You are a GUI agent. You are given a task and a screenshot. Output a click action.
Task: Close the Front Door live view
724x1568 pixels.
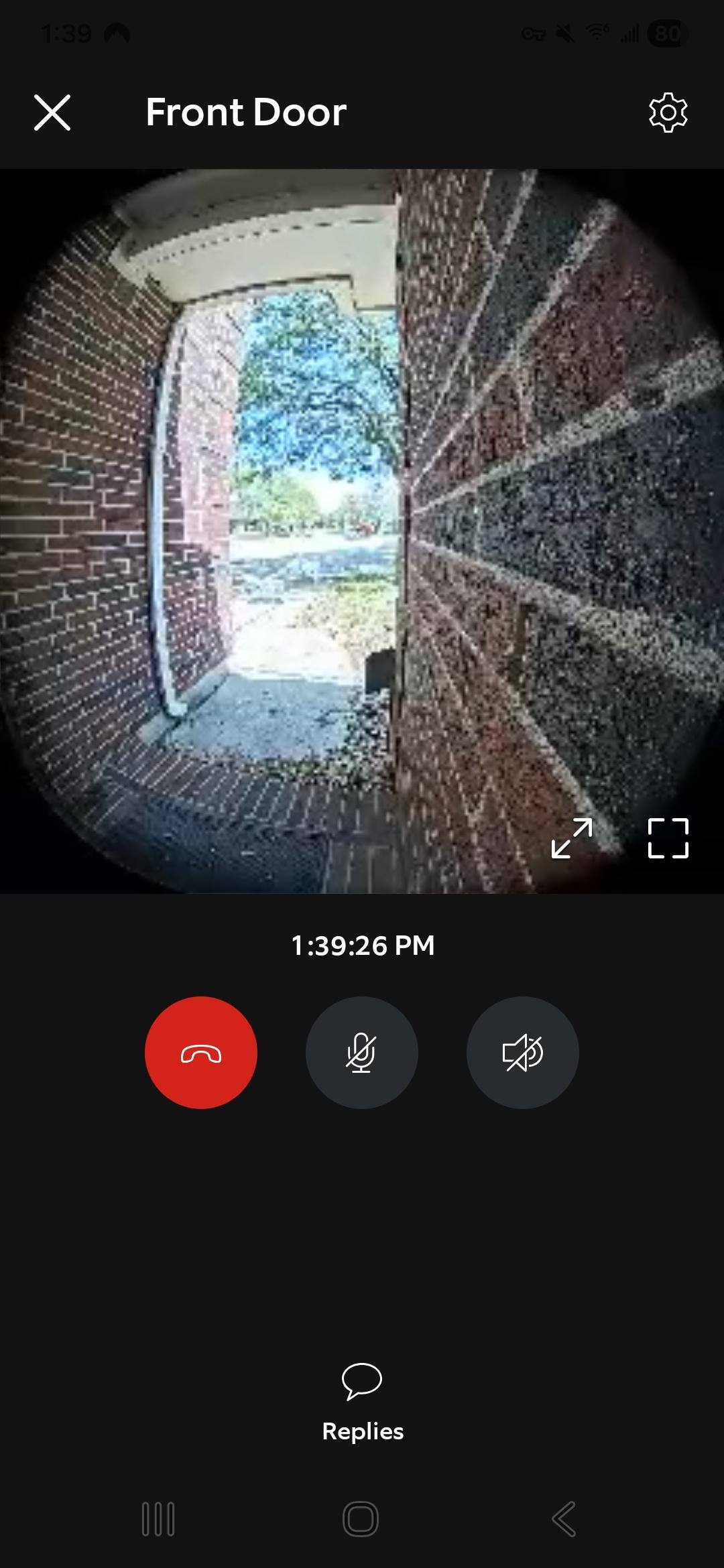(52, 113)
